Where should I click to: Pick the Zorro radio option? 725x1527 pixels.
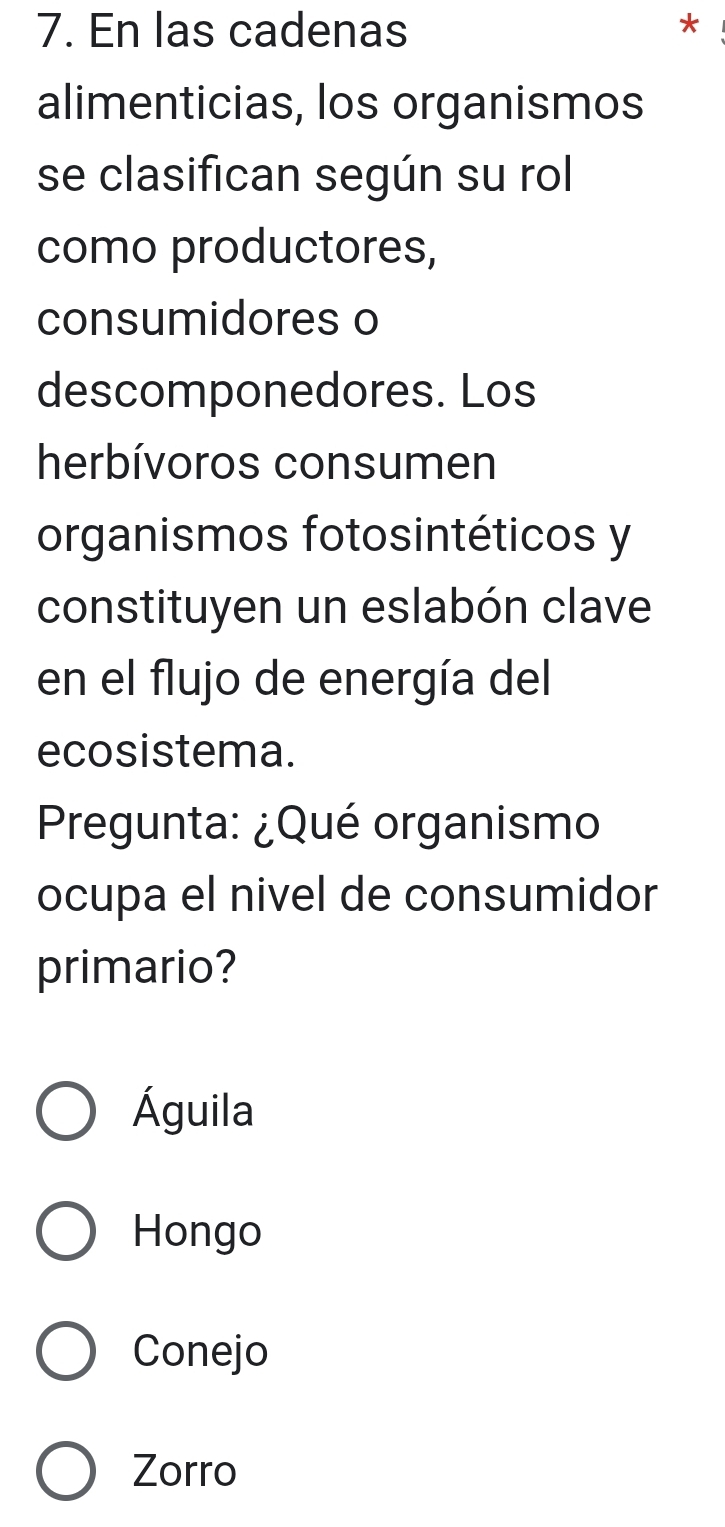tap(67, 1472)
